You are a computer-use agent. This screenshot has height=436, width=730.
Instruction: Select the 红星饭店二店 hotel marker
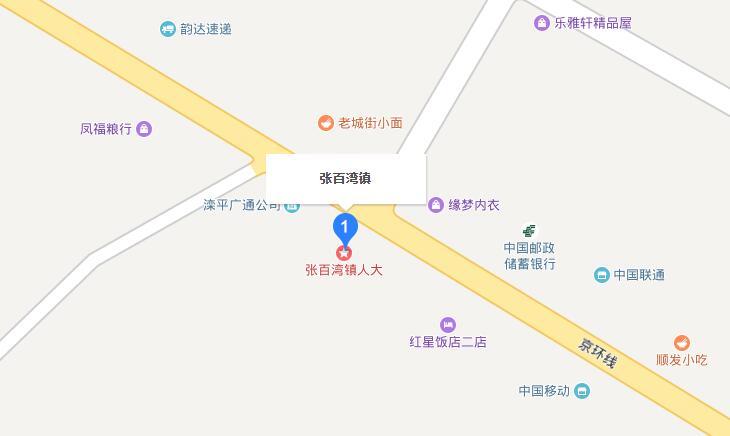pos(448,324)
